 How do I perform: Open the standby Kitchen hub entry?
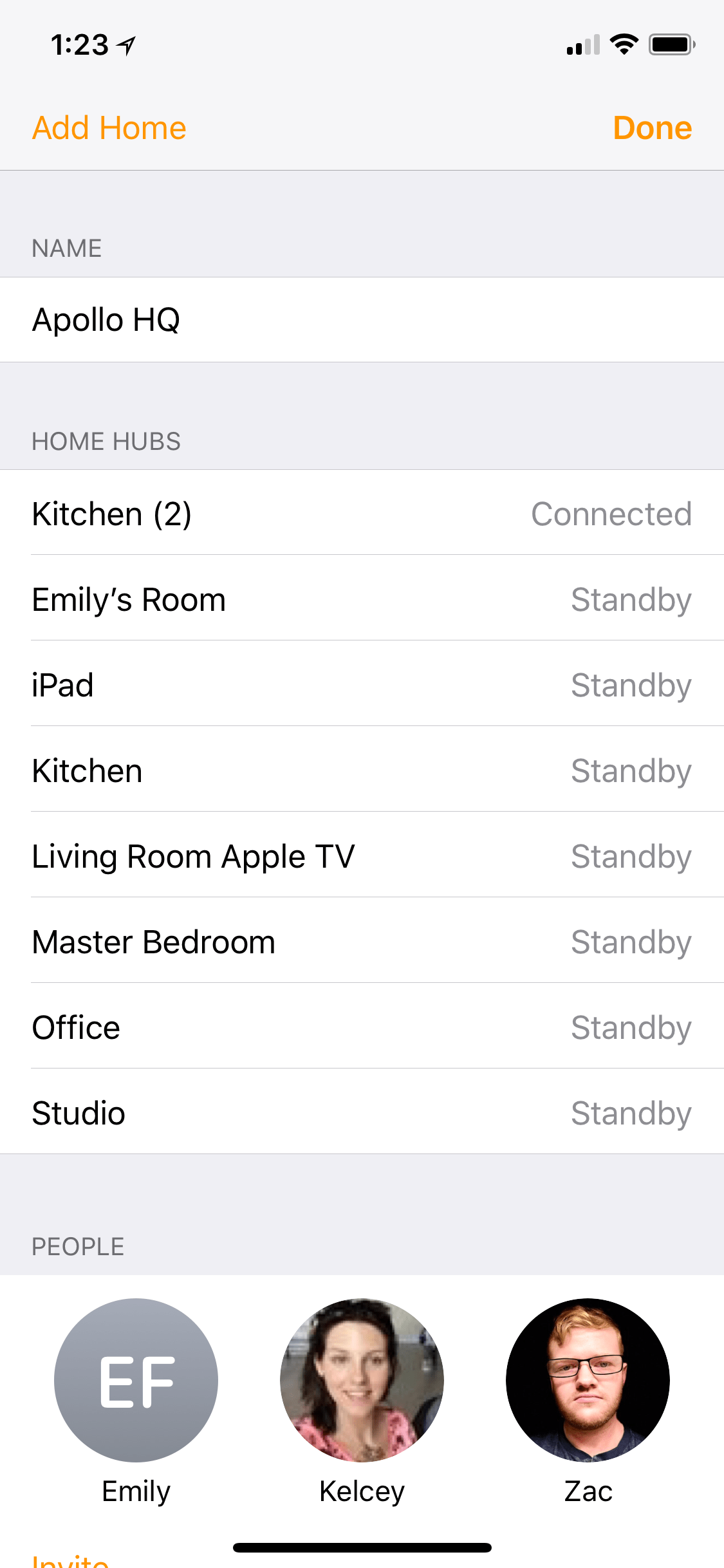(362, 770)
